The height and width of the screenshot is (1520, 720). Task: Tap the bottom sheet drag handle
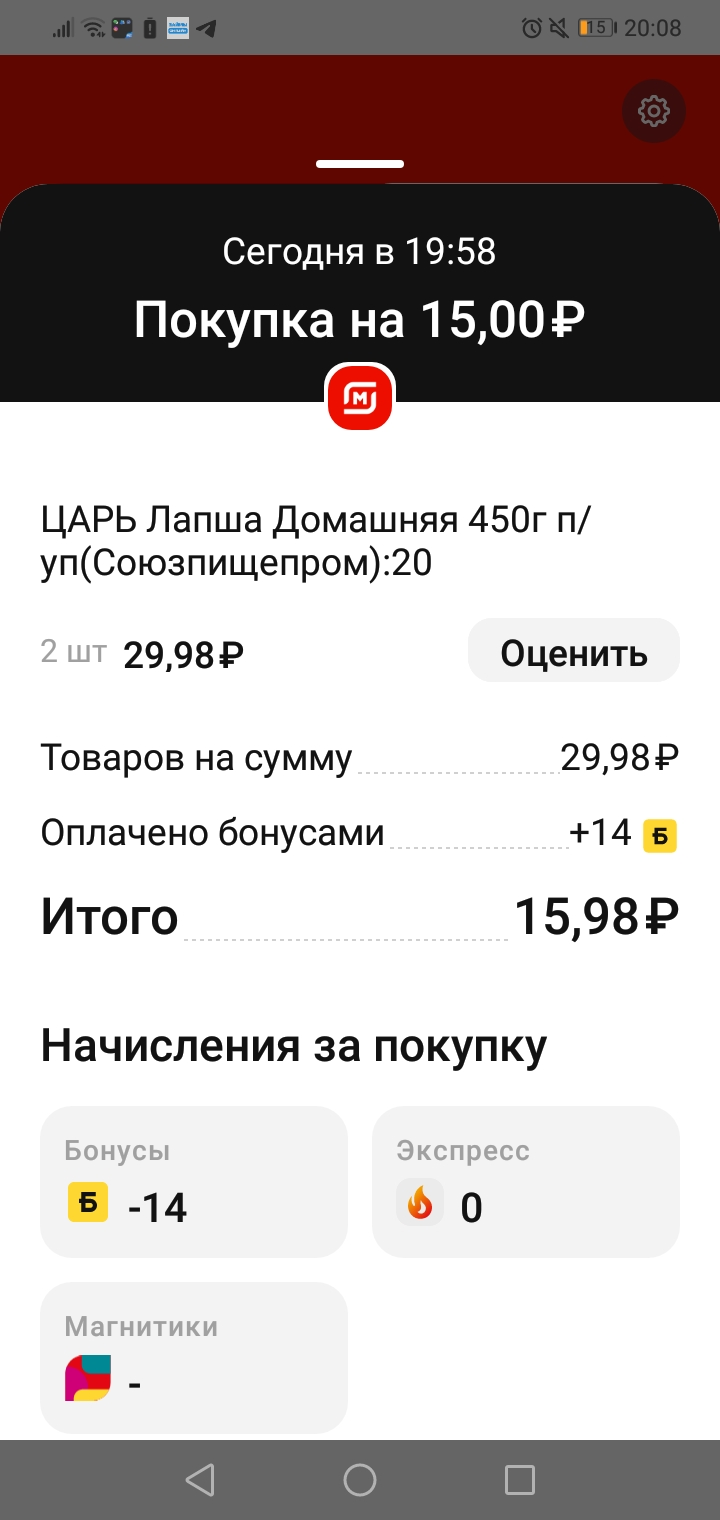(360, 164)
